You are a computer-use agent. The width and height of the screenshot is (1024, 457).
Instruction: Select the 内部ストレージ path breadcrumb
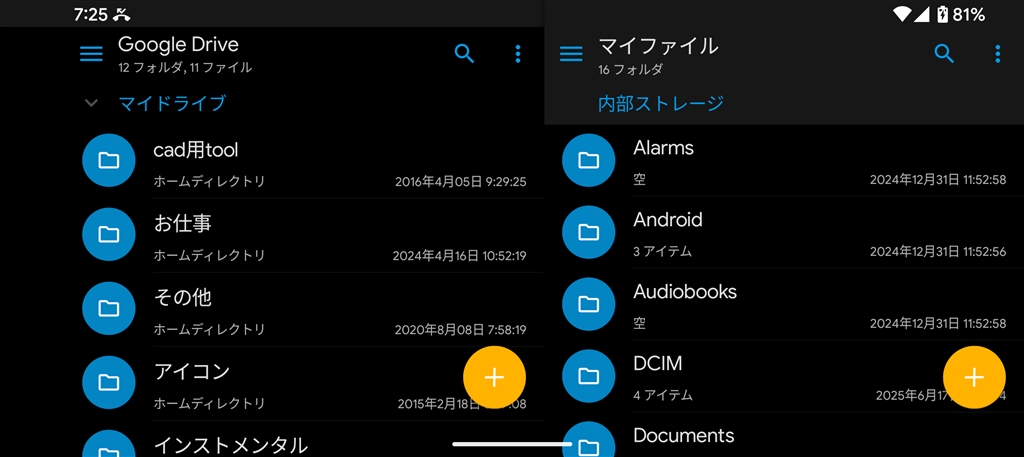[661, 103]
